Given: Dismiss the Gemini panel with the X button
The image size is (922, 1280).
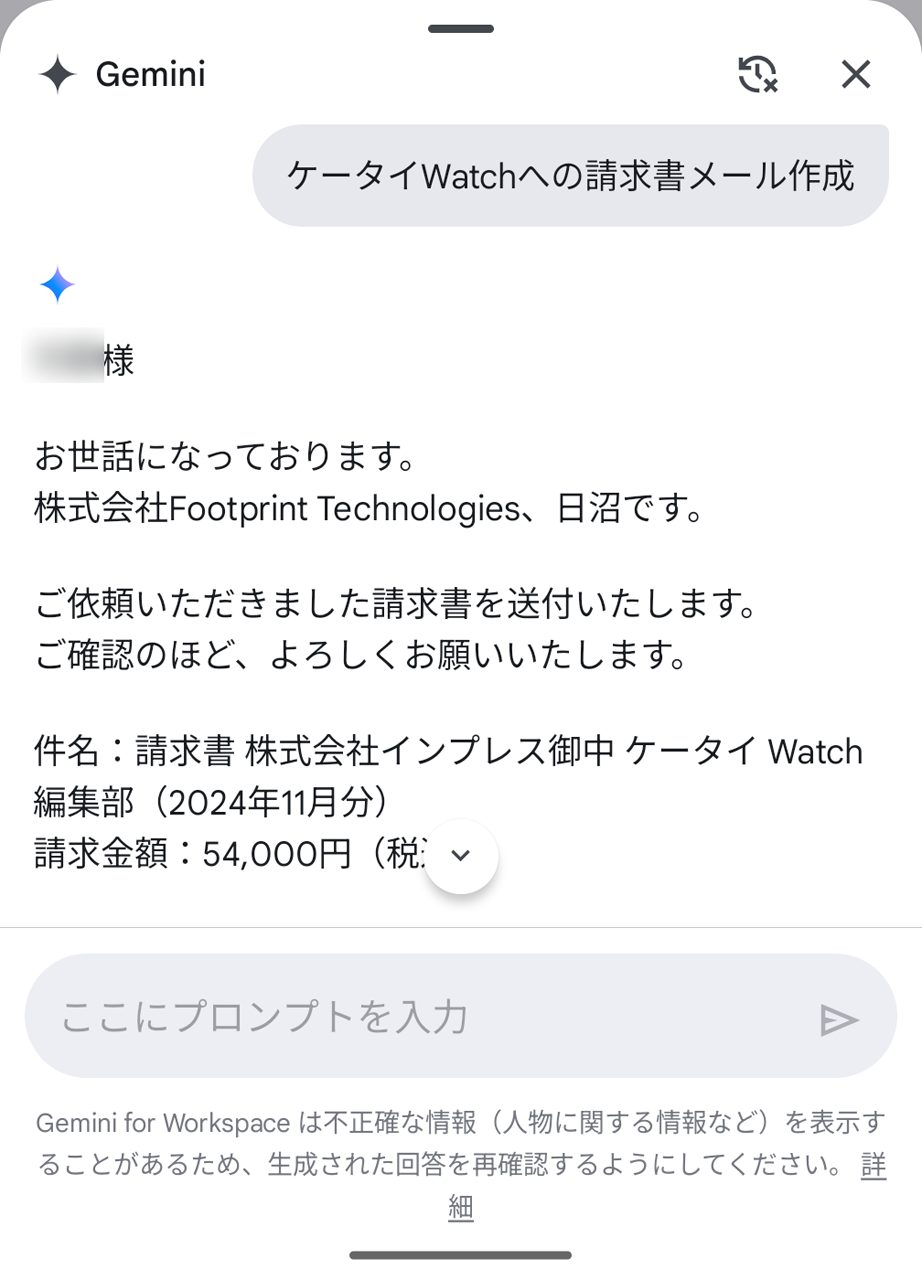Looking at the screenshot, I should tap(855, 74).
